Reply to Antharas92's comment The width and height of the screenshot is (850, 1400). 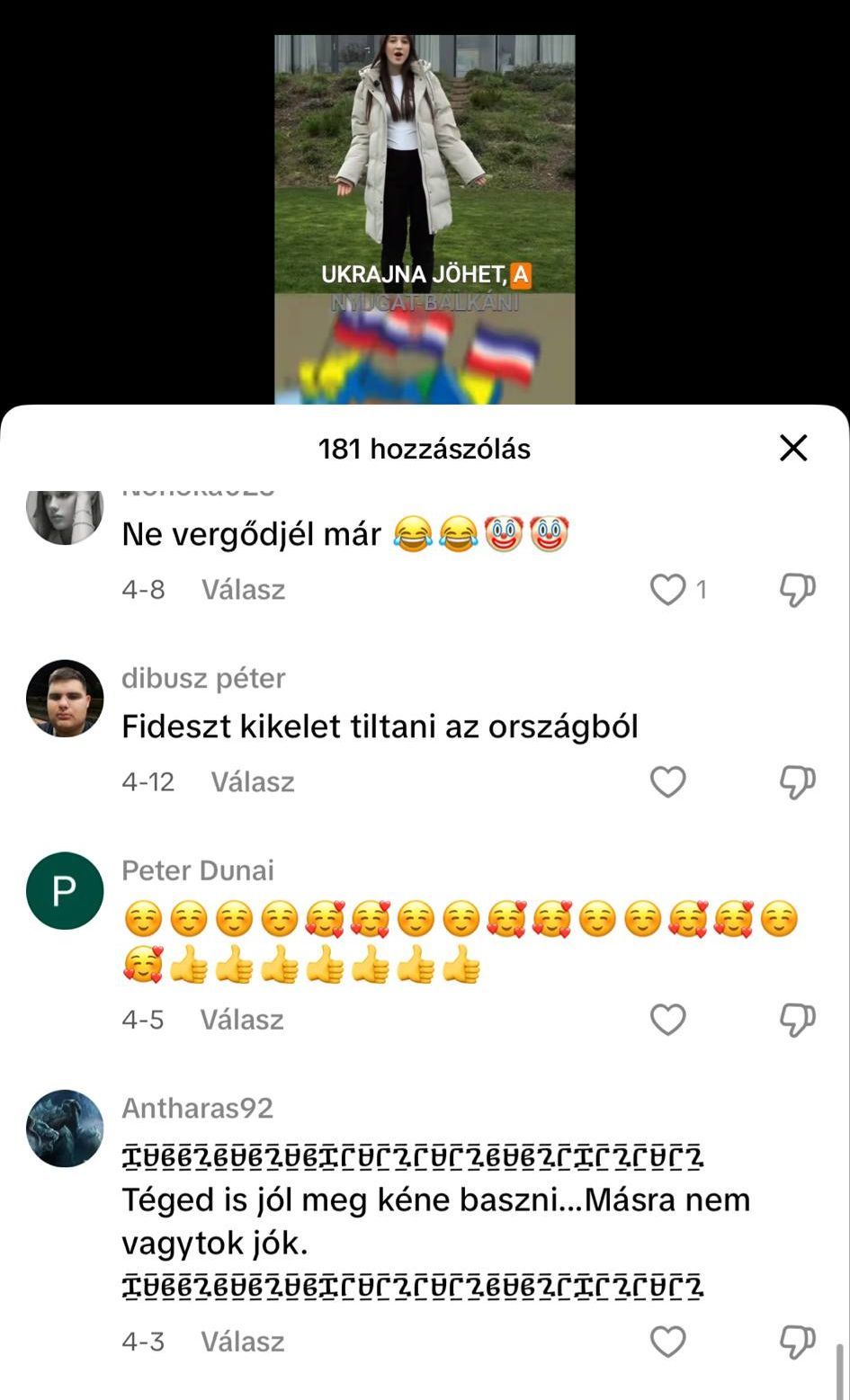click(x=242, y=1342)
